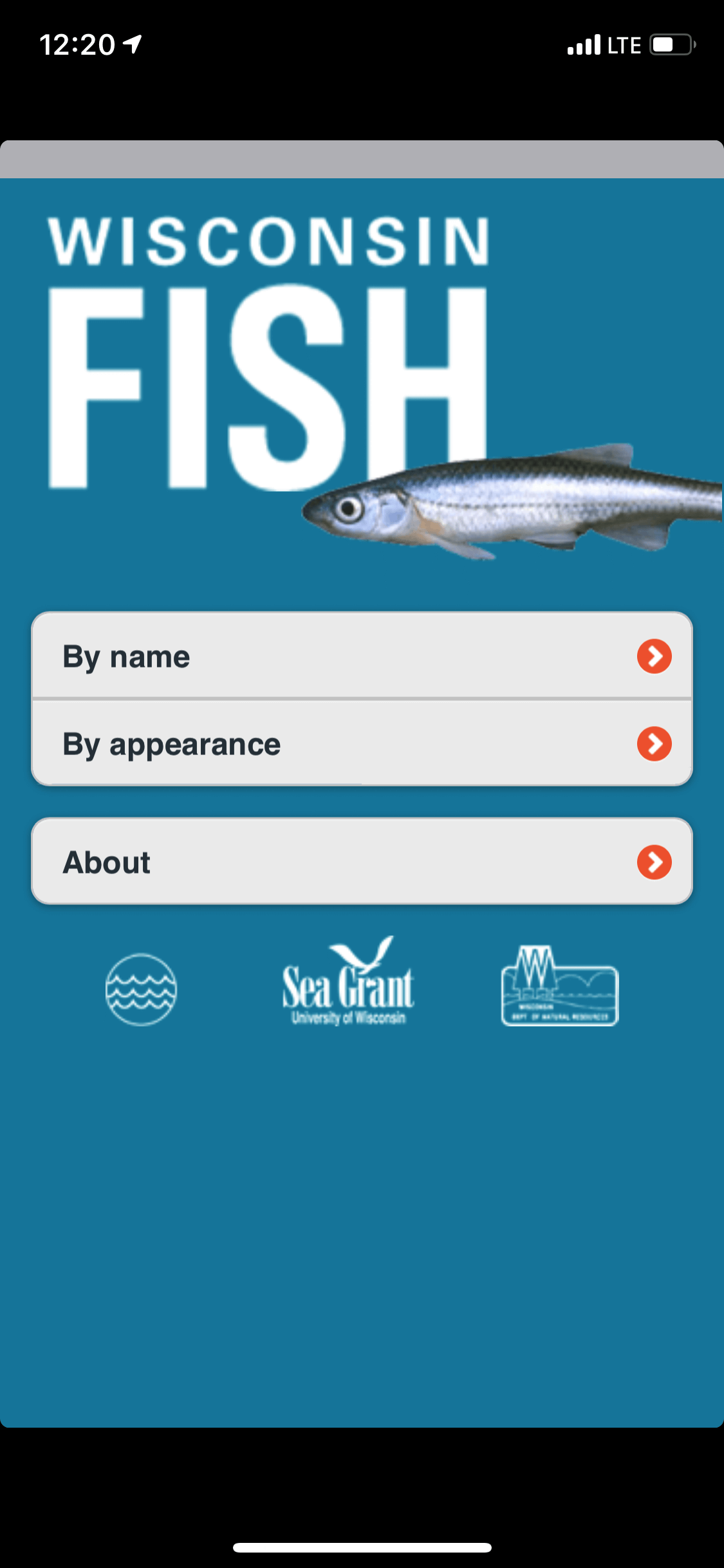Open the About page

362,862
